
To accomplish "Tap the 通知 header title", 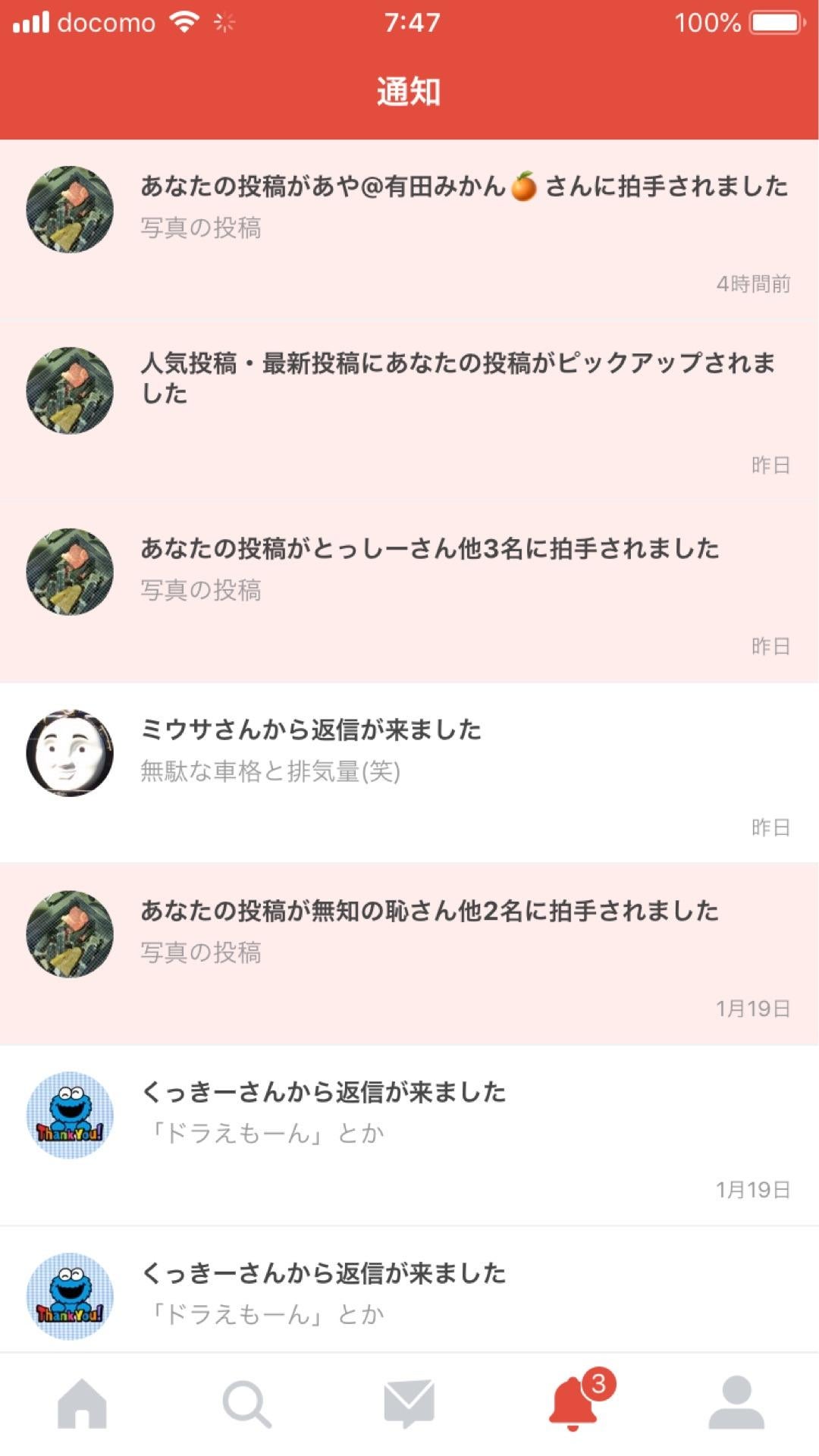I will (x=409, y=89).
